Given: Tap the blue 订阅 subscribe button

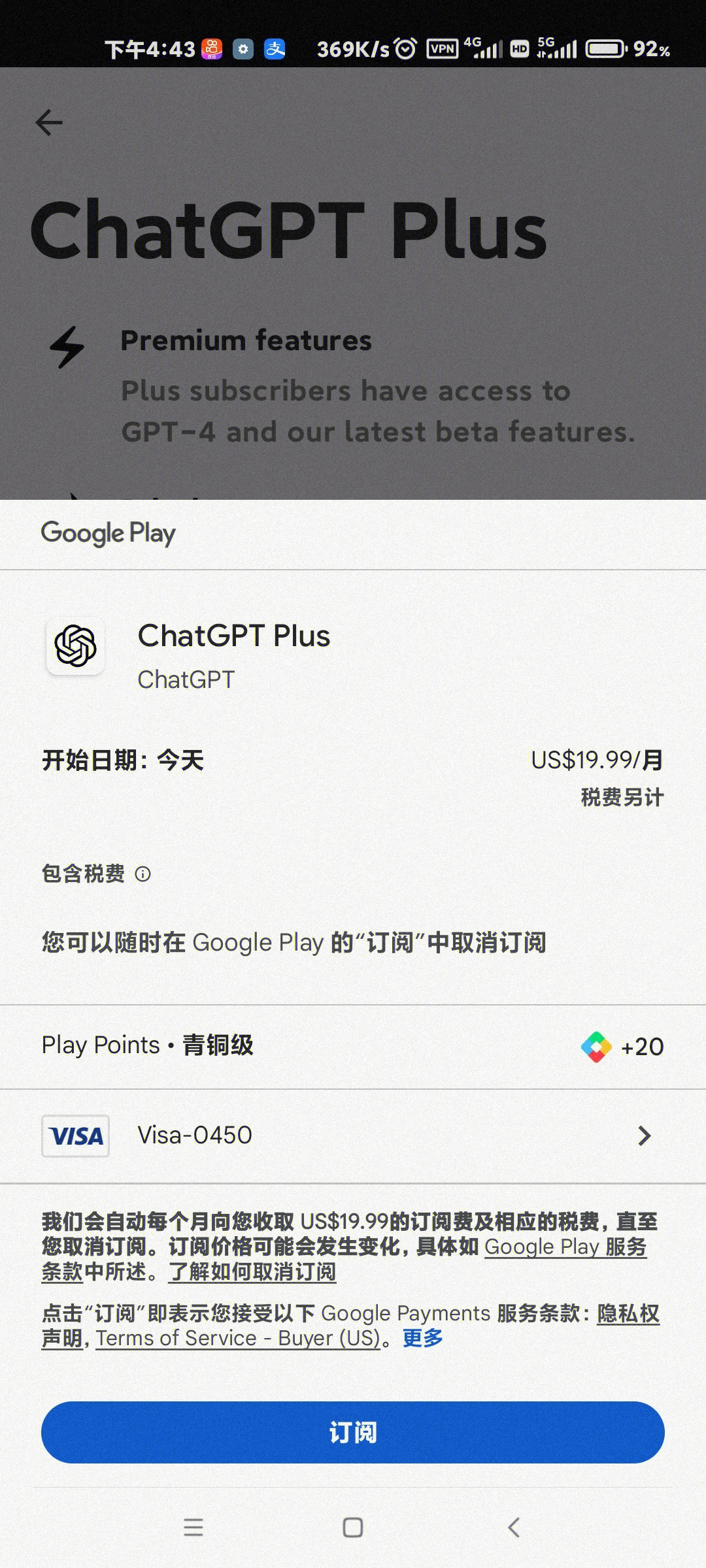Looking at the screenshot, I should pos(353,1432).
